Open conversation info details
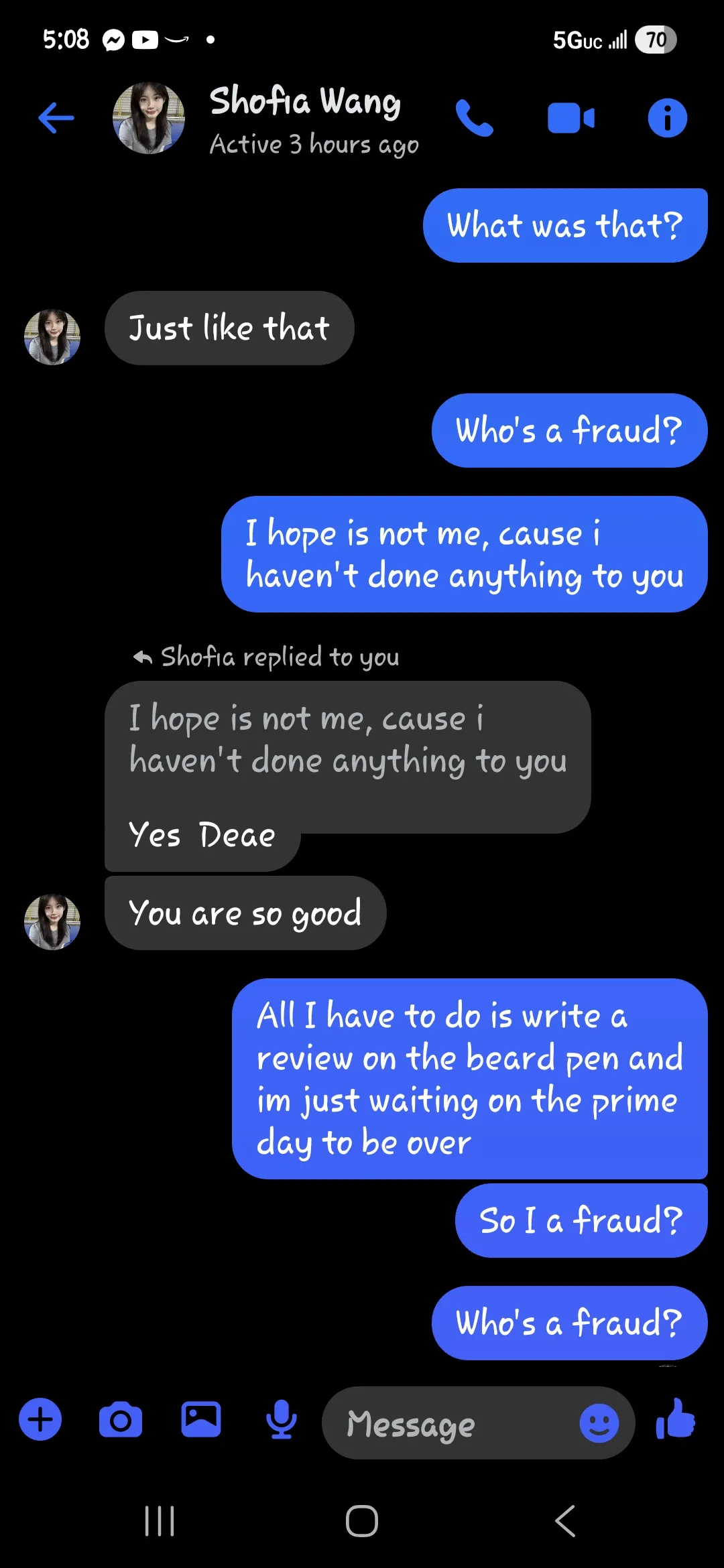 coord(667,119)
